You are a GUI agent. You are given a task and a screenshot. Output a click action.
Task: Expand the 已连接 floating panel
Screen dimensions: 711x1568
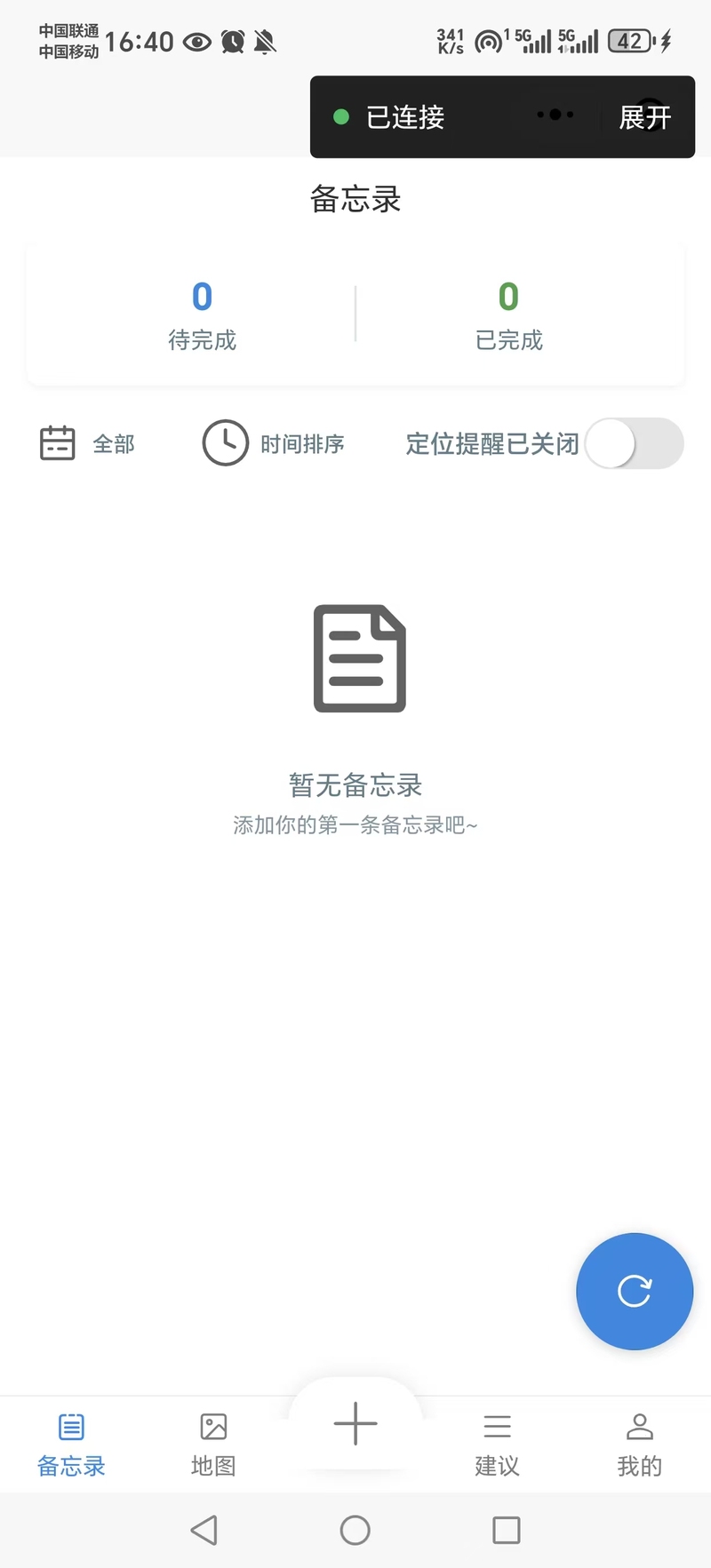click(644, 117)
